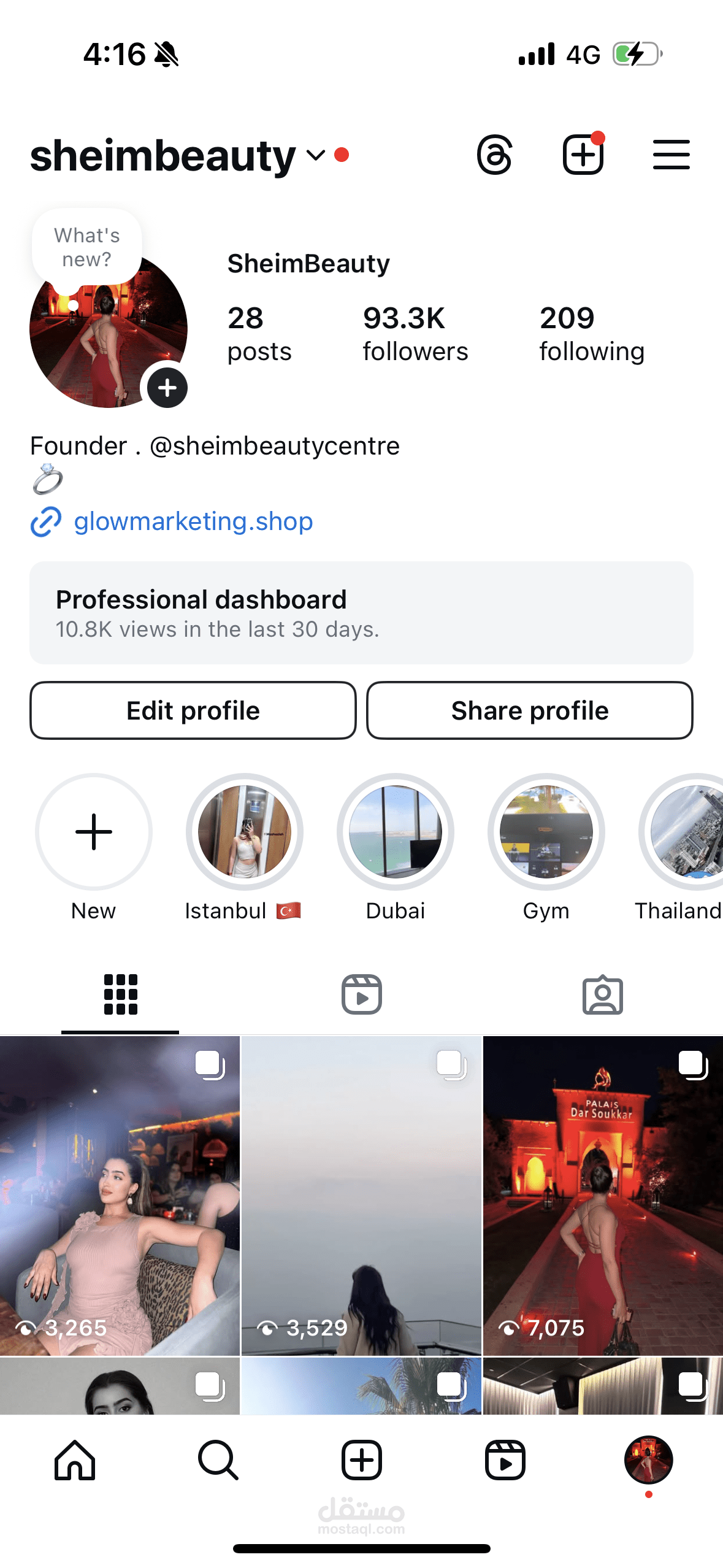View the 93.3K followers list

(415, 334)
